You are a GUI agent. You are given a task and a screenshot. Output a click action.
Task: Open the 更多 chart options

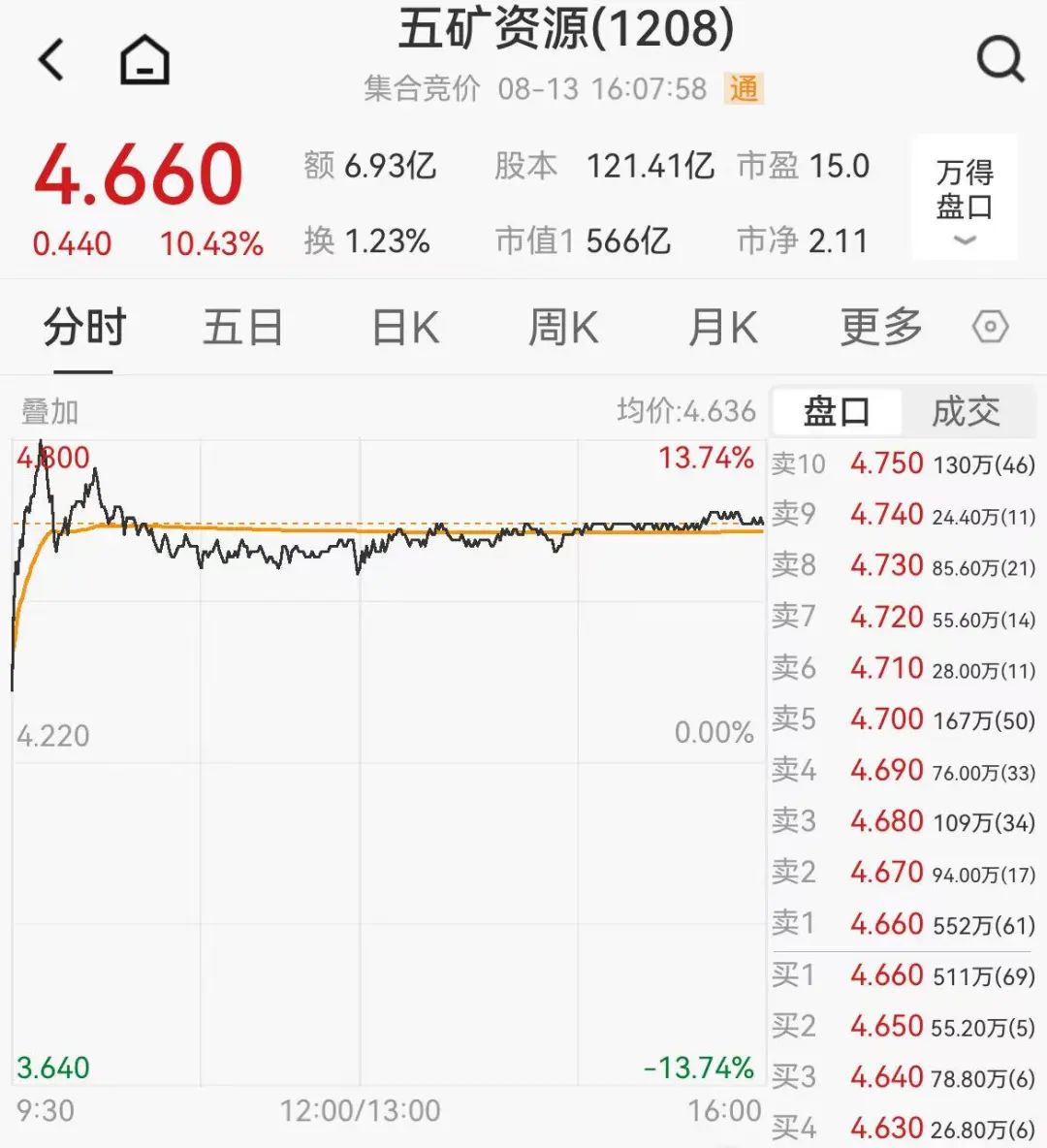point(880,328)
